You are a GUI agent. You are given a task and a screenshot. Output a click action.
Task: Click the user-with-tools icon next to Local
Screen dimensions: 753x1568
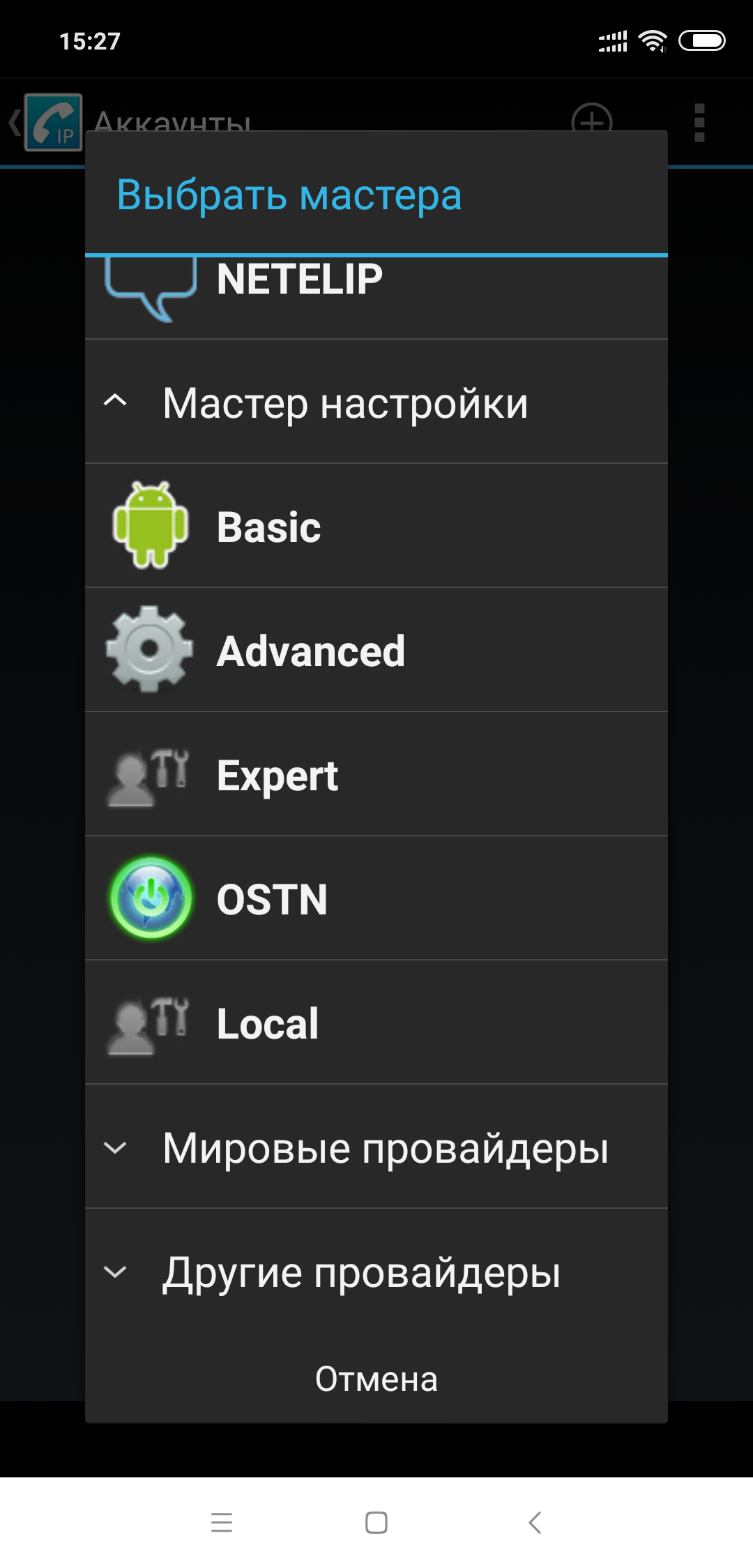coord(149,1023)
